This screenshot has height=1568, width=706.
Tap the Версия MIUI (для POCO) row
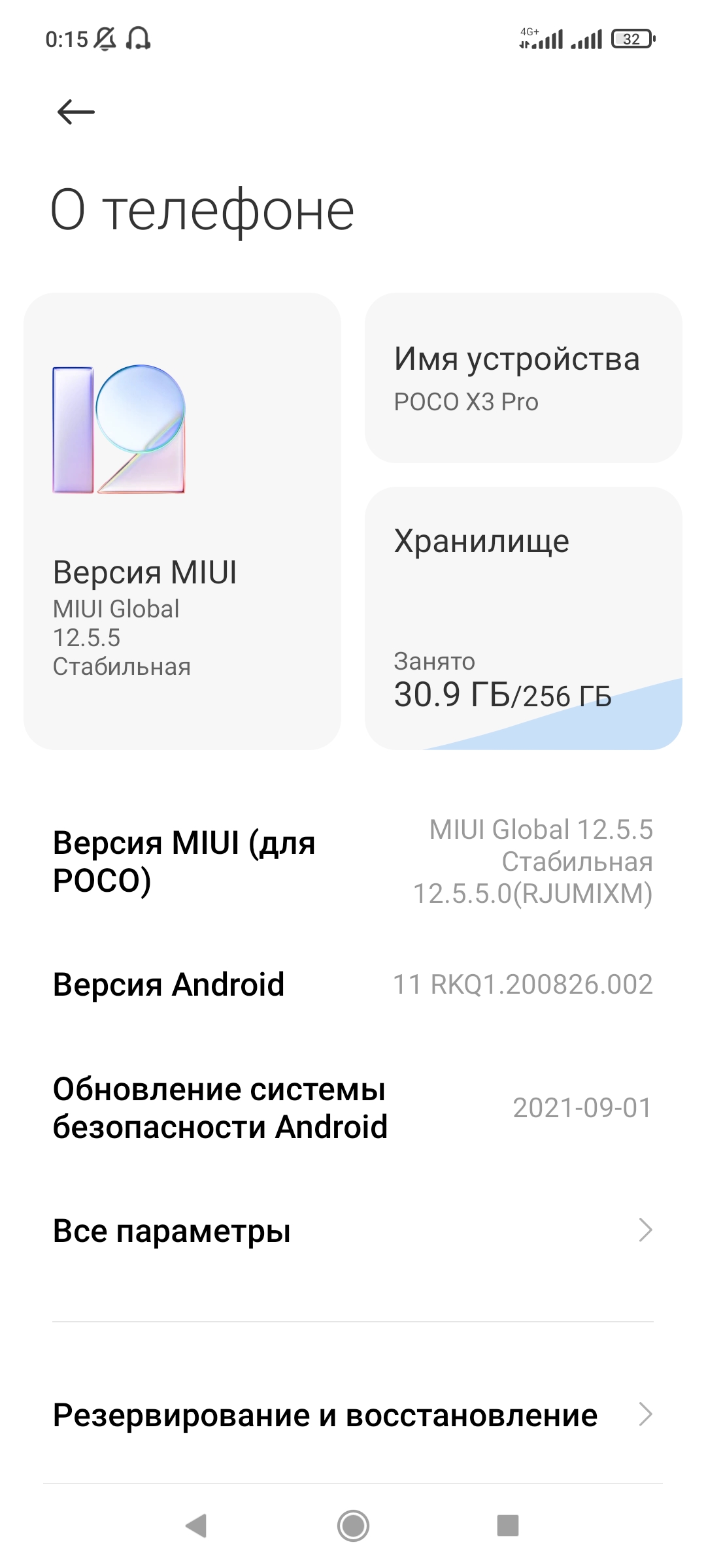[x=353, y=861]
